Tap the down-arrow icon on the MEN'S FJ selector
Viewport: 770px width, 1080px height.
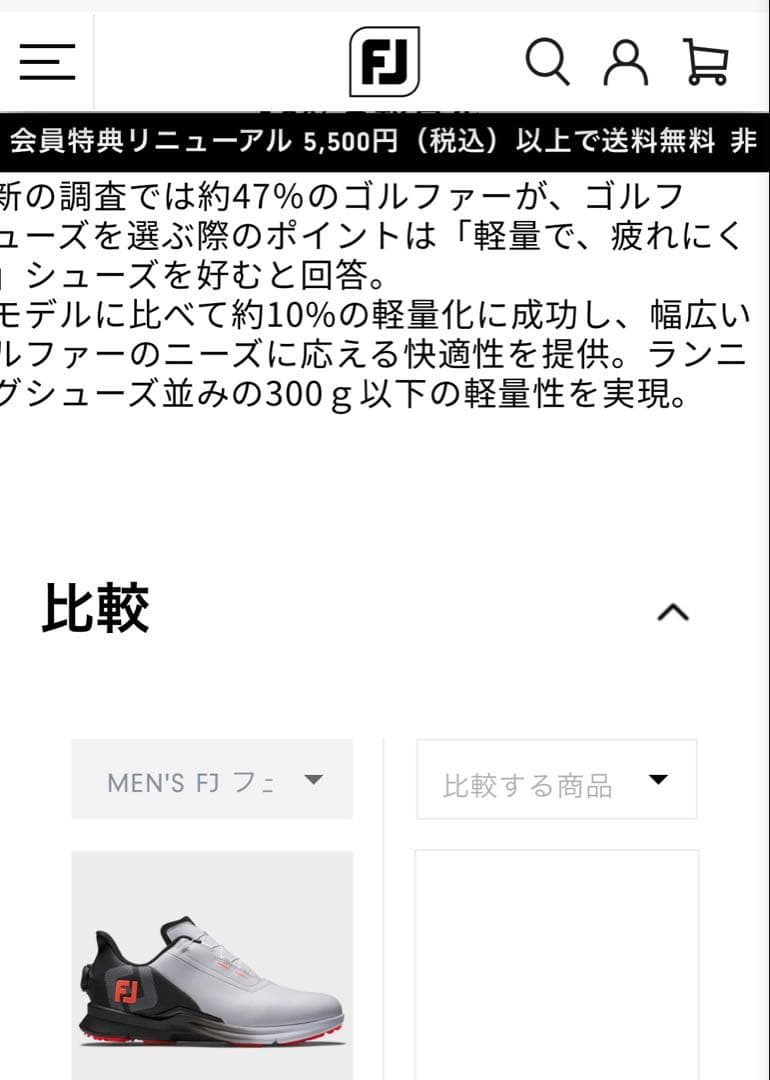(316, 780)
